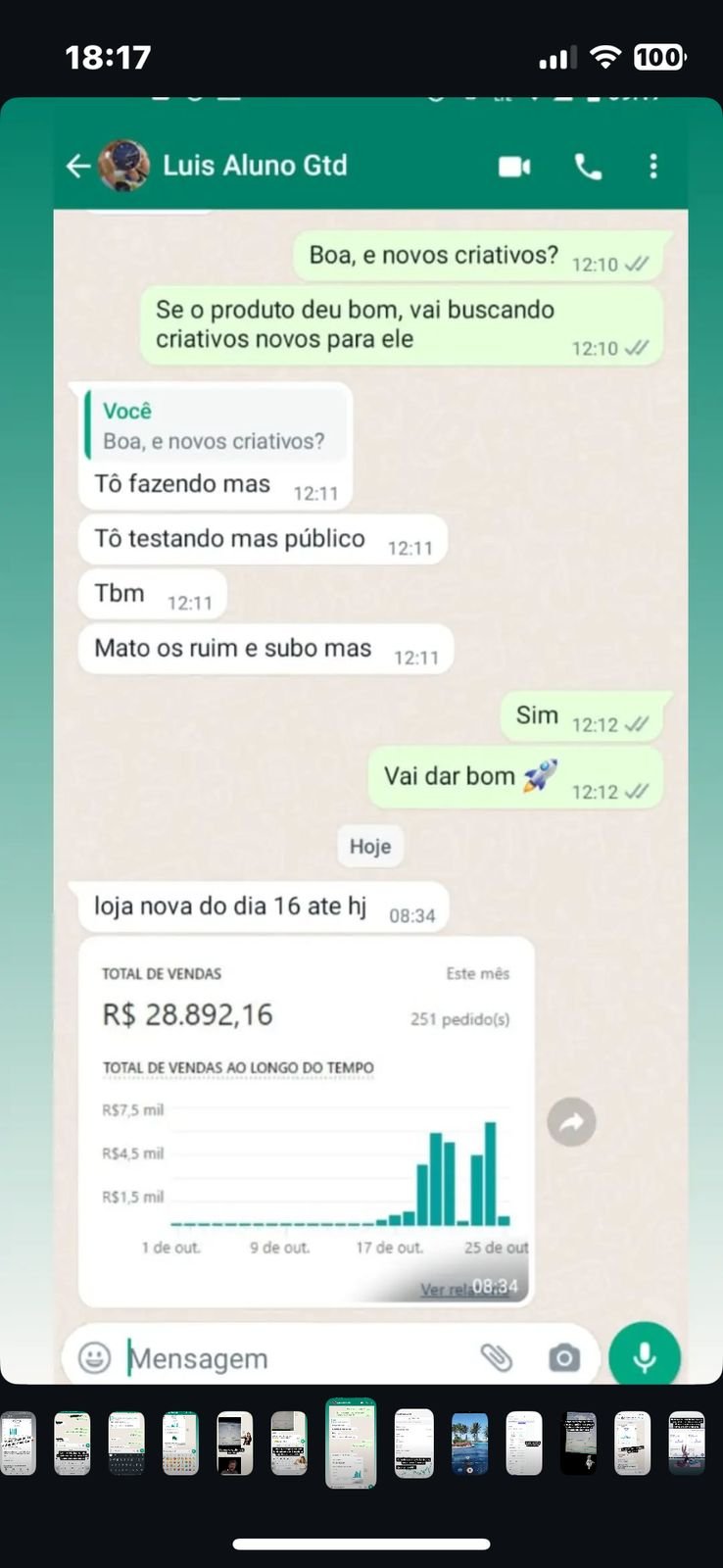The height and width of the screenshot is (1568, 723).
Task: Tap the Wi-Fi icon in the status bar
Action: click(606, 56)
